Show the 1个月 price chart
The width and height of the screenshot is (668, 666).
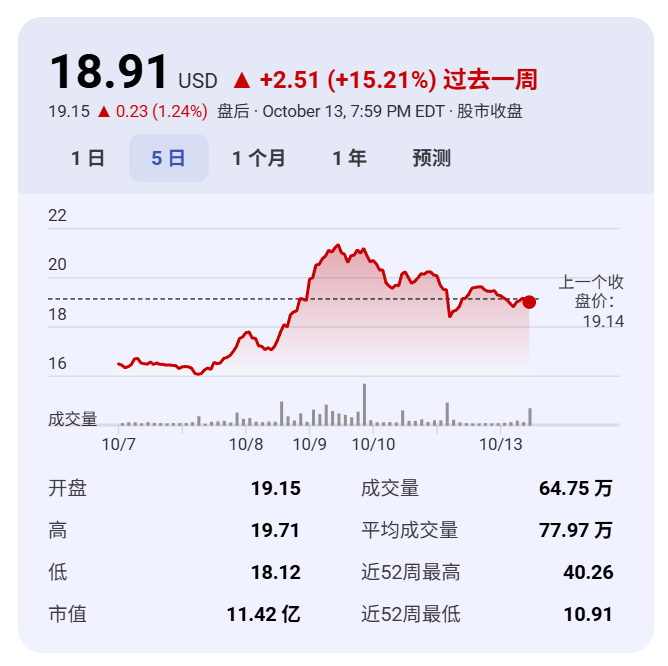point(258,158)
